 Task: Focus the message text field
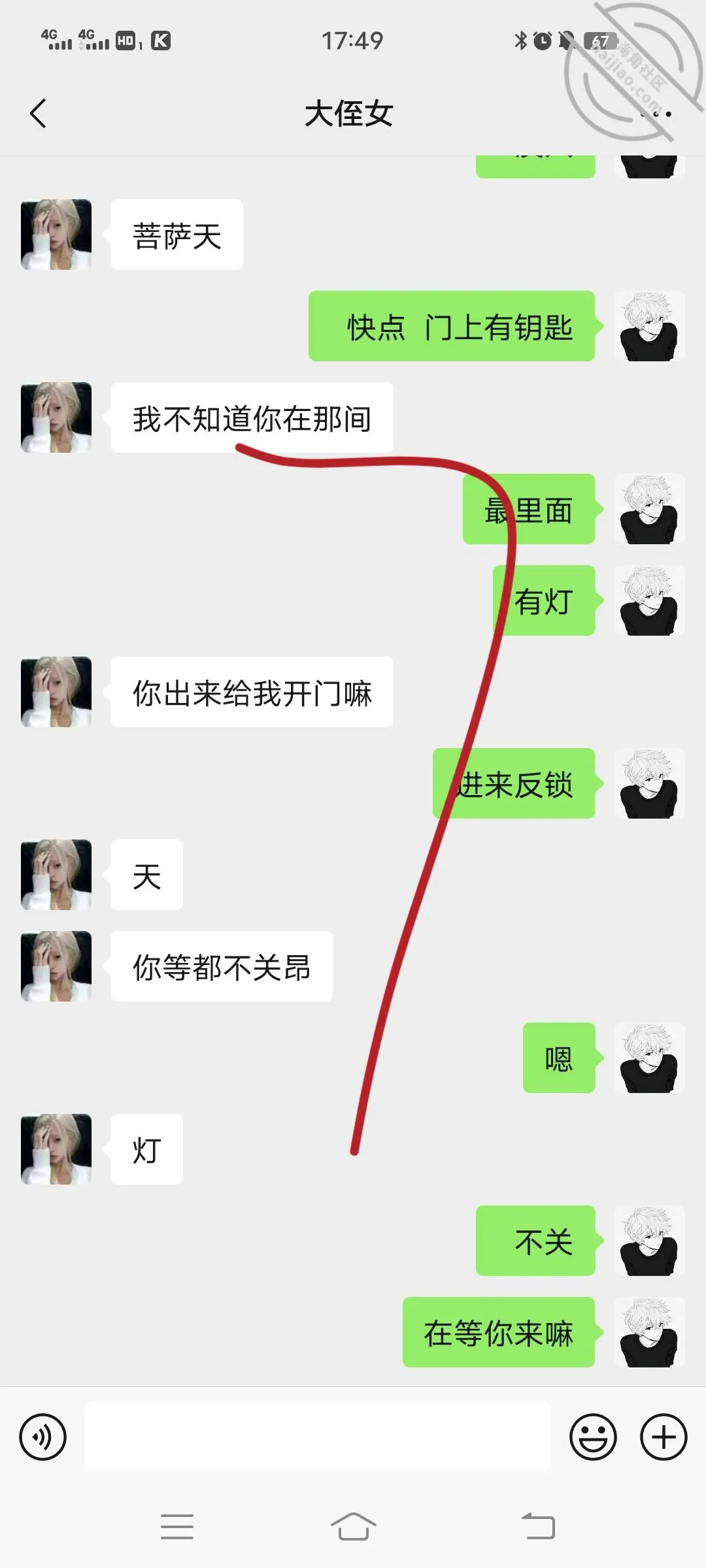pyautogui.click(x=317, y=1436)
